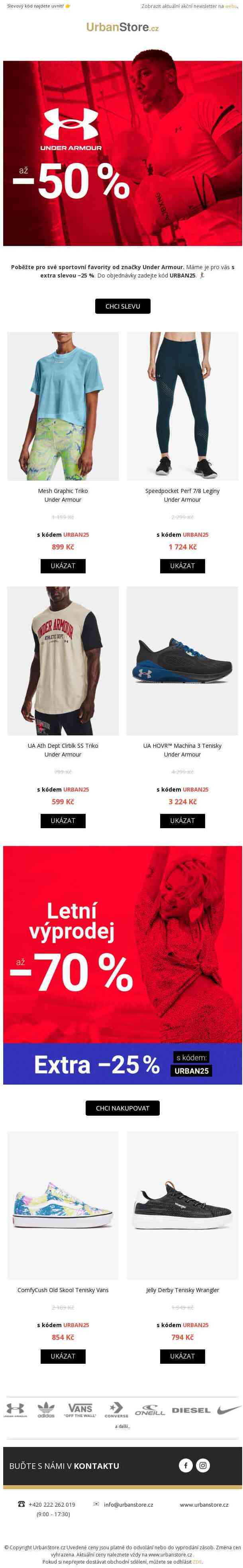Open Mesh Graphic Triko product image
Image resolution: width=243 pixels, height=1568 pixels.
pyautogui.click(x=63, y=406)
